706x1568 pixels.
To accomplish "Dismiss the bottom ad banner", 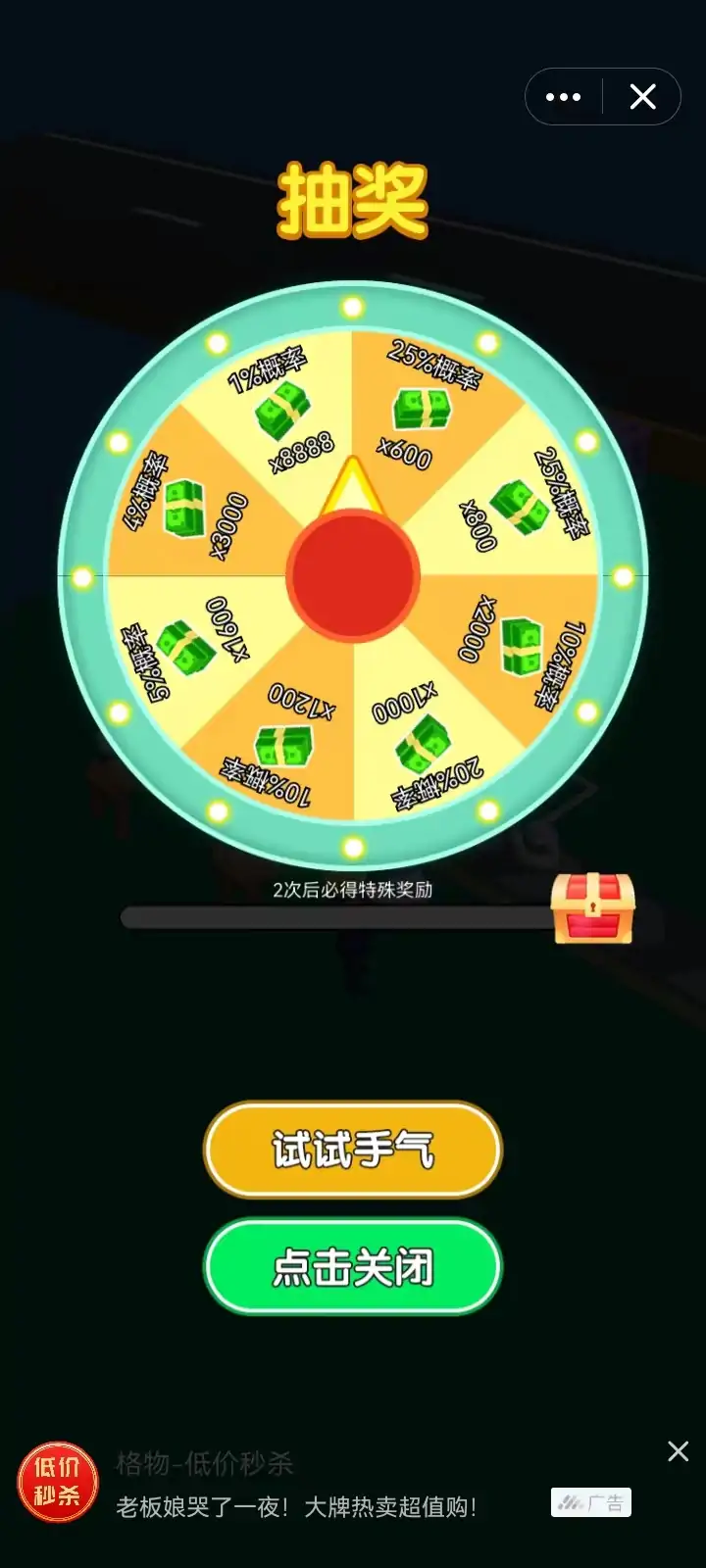I will 678,1451.
